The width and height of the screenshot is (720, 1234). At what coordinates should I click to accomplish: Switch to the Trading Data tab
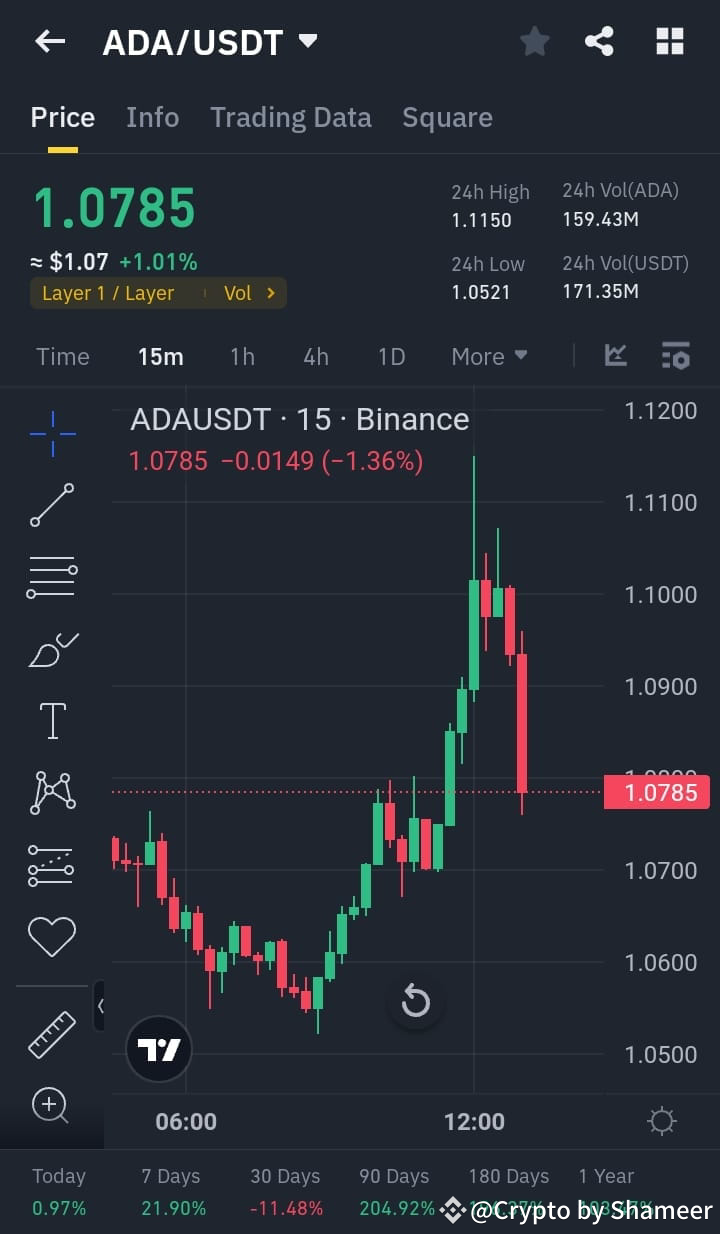(290, 117)
